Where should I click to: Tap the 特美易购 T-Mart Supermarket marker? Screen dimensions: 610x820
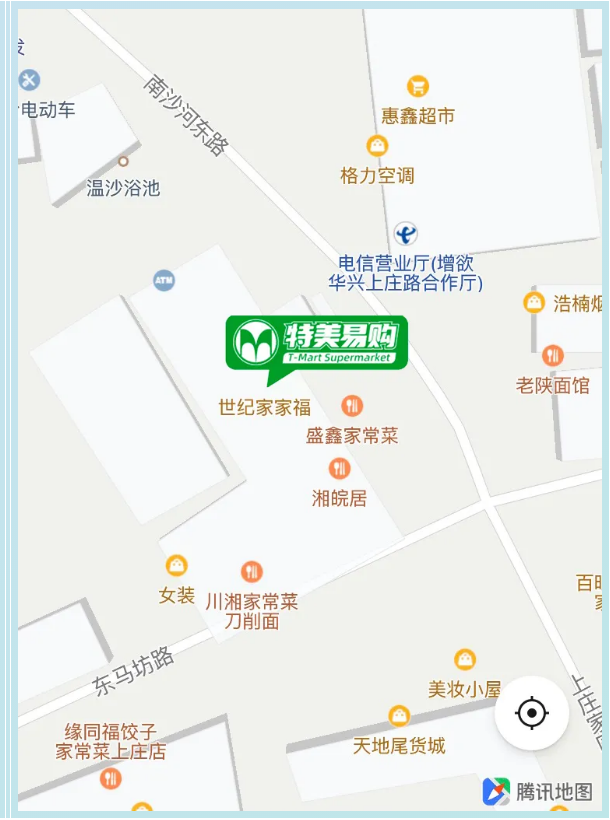point(317,342)
